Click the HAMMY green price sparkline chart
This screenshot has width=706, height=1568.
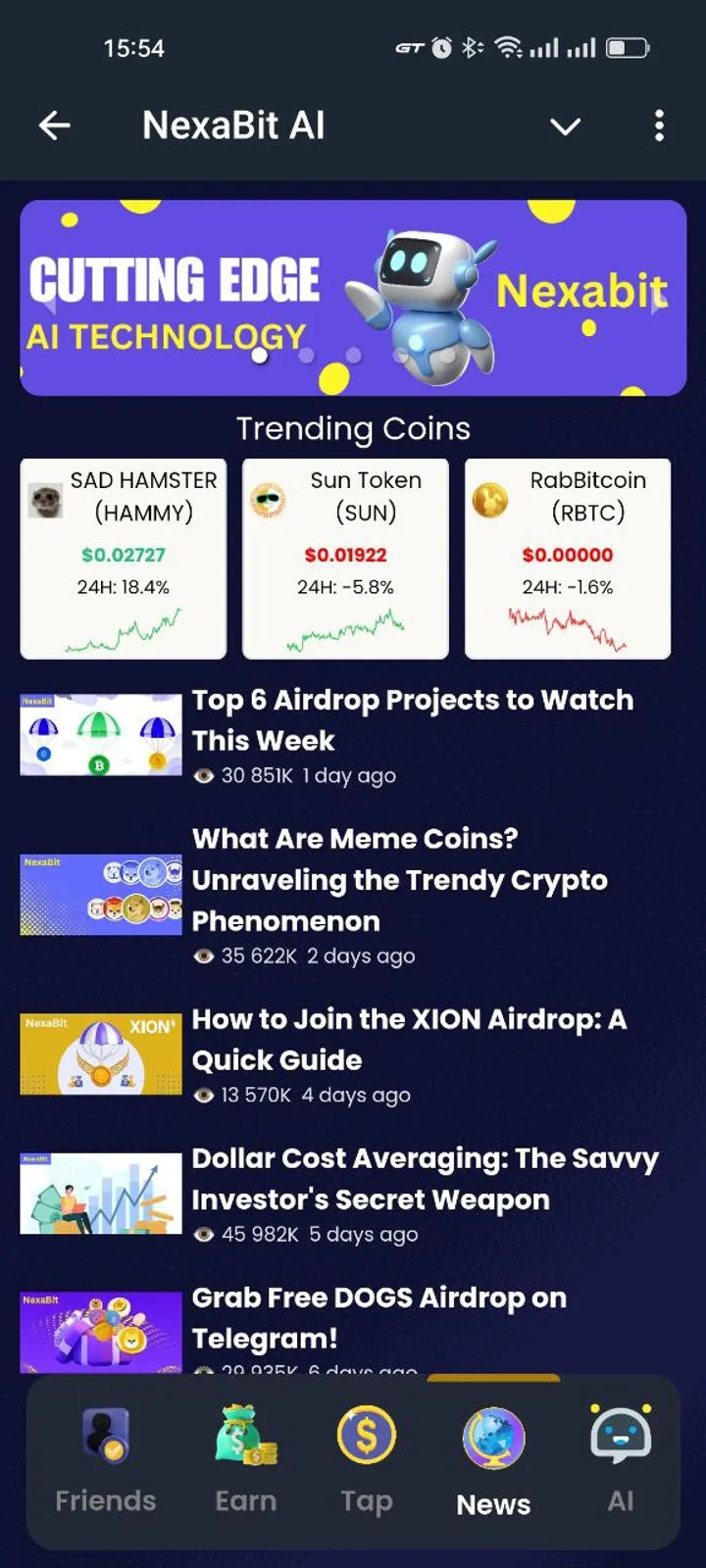[x=122, y=625]
